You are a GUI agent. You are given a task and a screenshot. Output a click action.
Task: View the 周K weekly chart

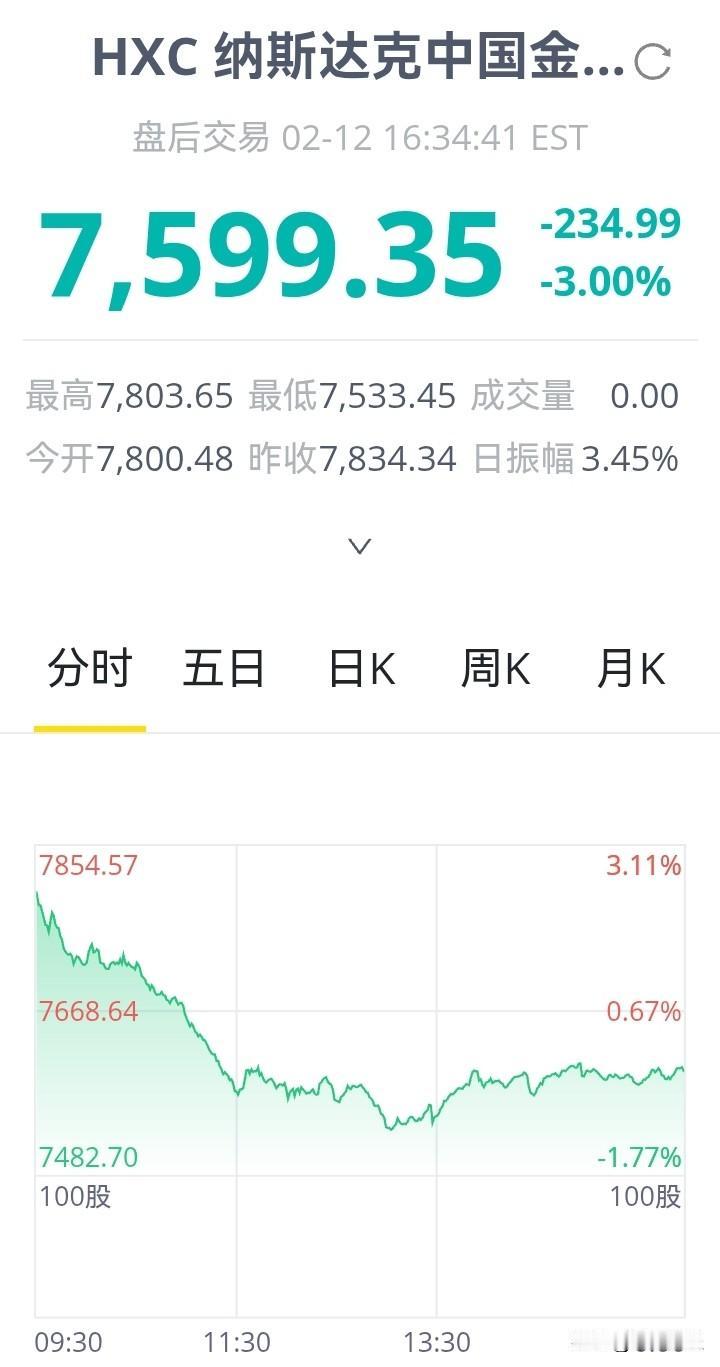click(x=494, y=668)
